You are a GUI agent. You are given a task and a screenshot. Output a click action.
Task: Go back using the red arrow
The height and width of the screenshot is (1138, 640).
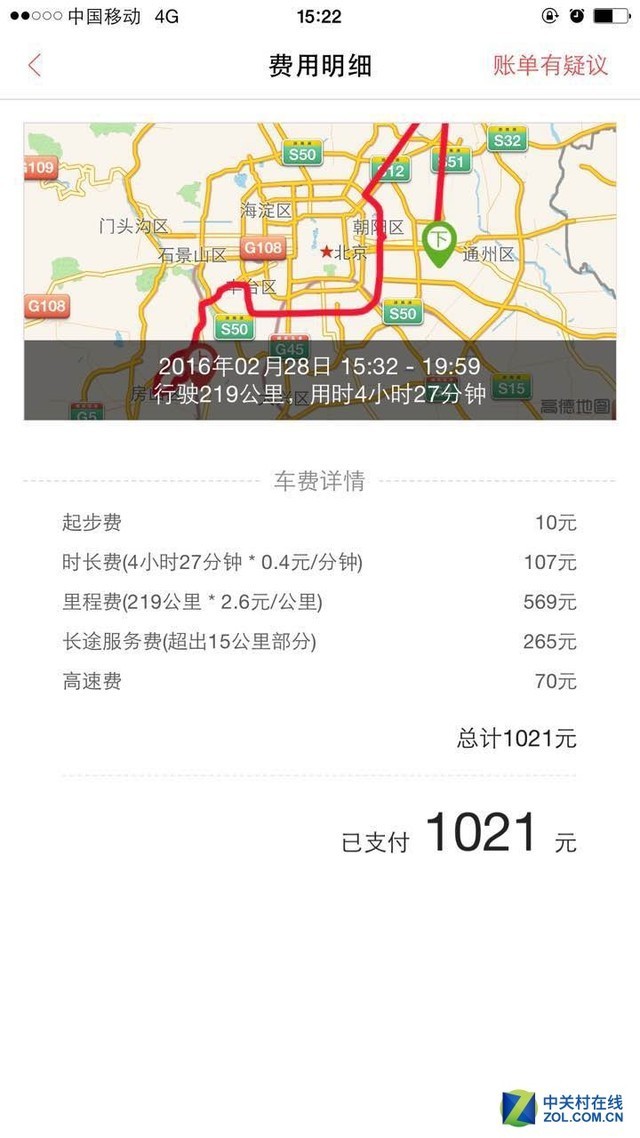pyautogui.click(x=34, y=65)
